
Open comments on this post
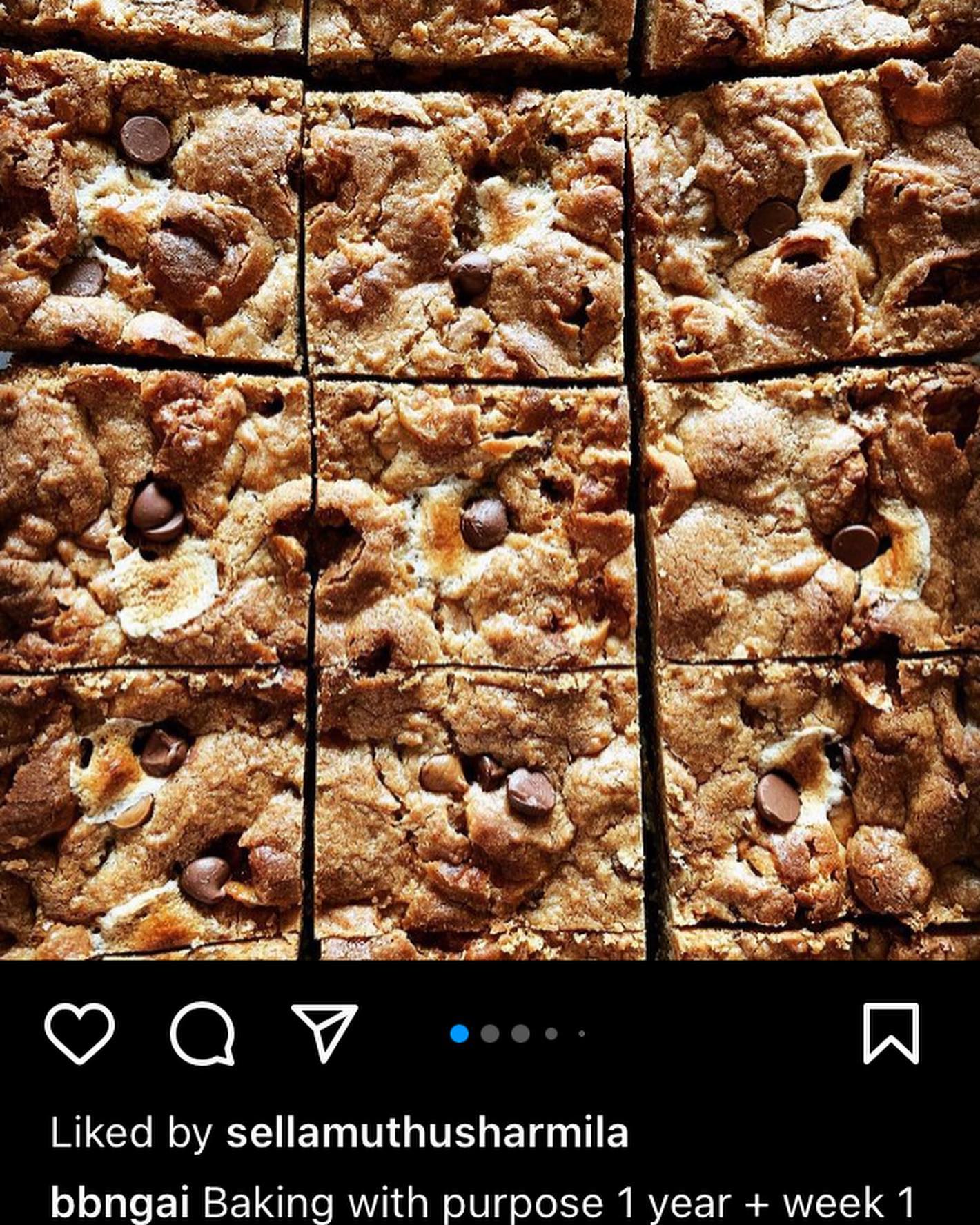(x=202, y=1033)
